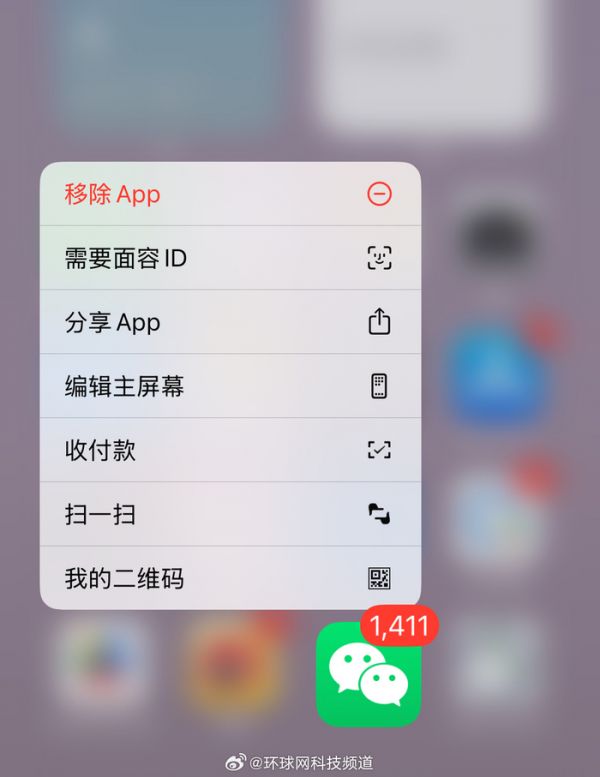
Task: Open 我的二维码 from the menu
Action: pyautogui.click(x=229, y=578)
